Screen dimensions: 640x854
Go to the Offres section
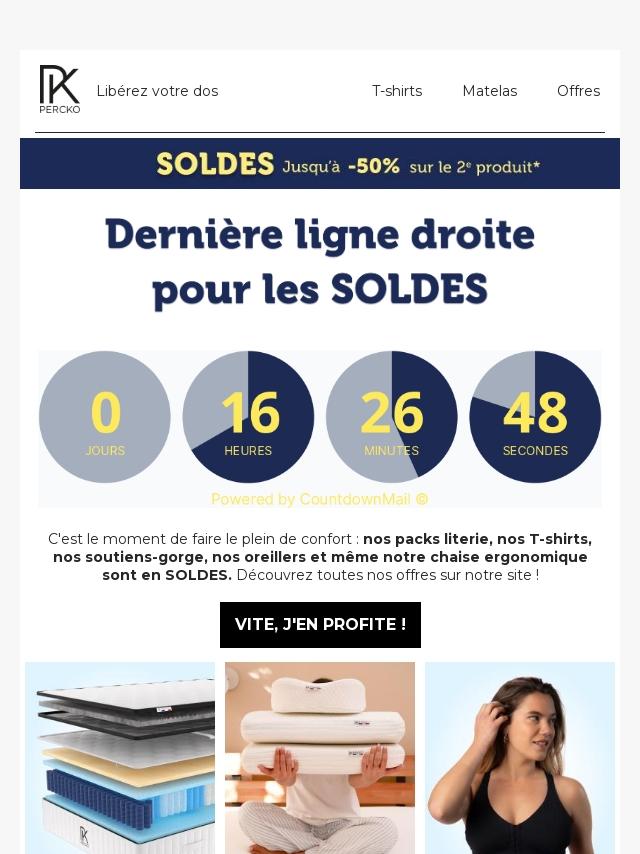(x=578, y=91)
